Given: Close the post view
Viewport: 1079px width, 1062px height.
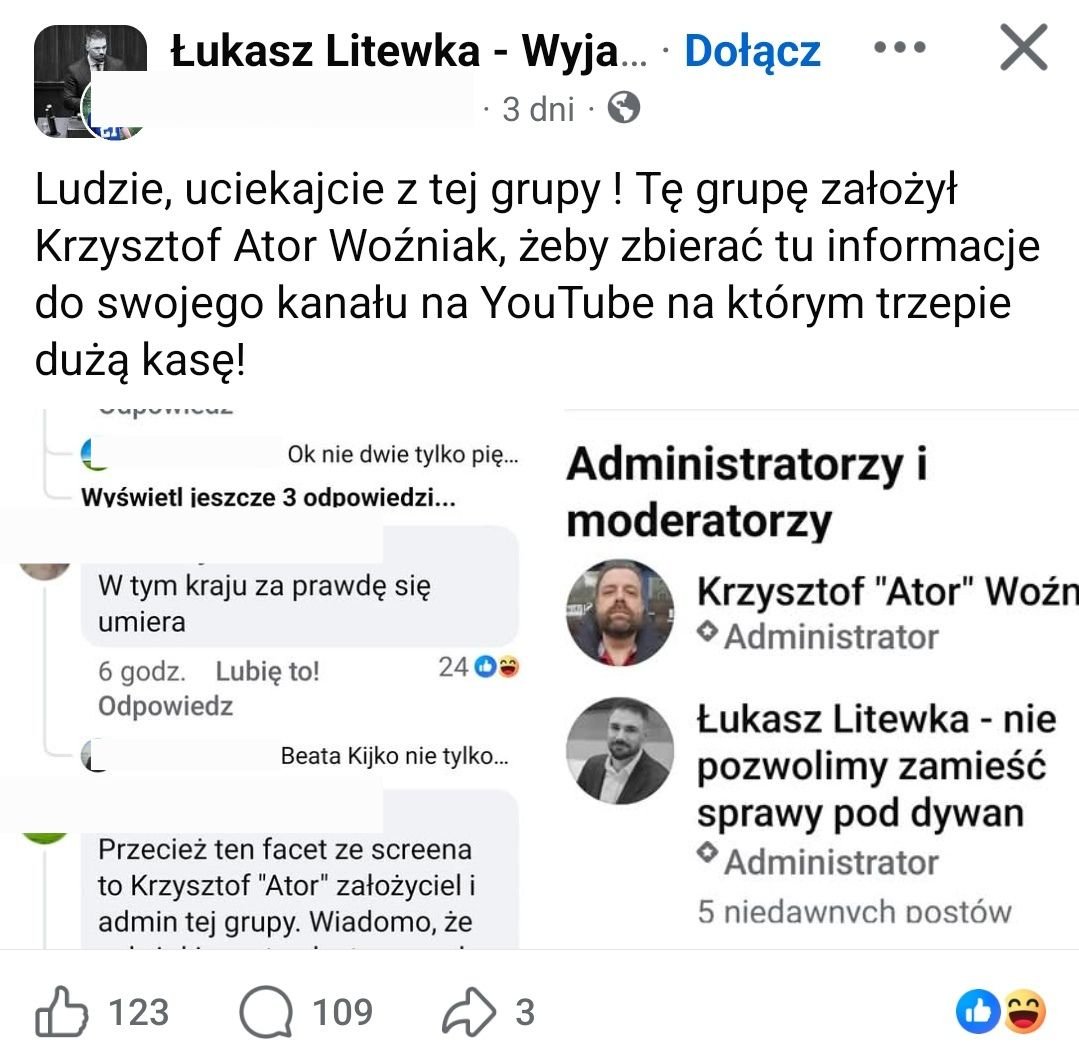Looking at the screenshot, I should coord(1023,47).
